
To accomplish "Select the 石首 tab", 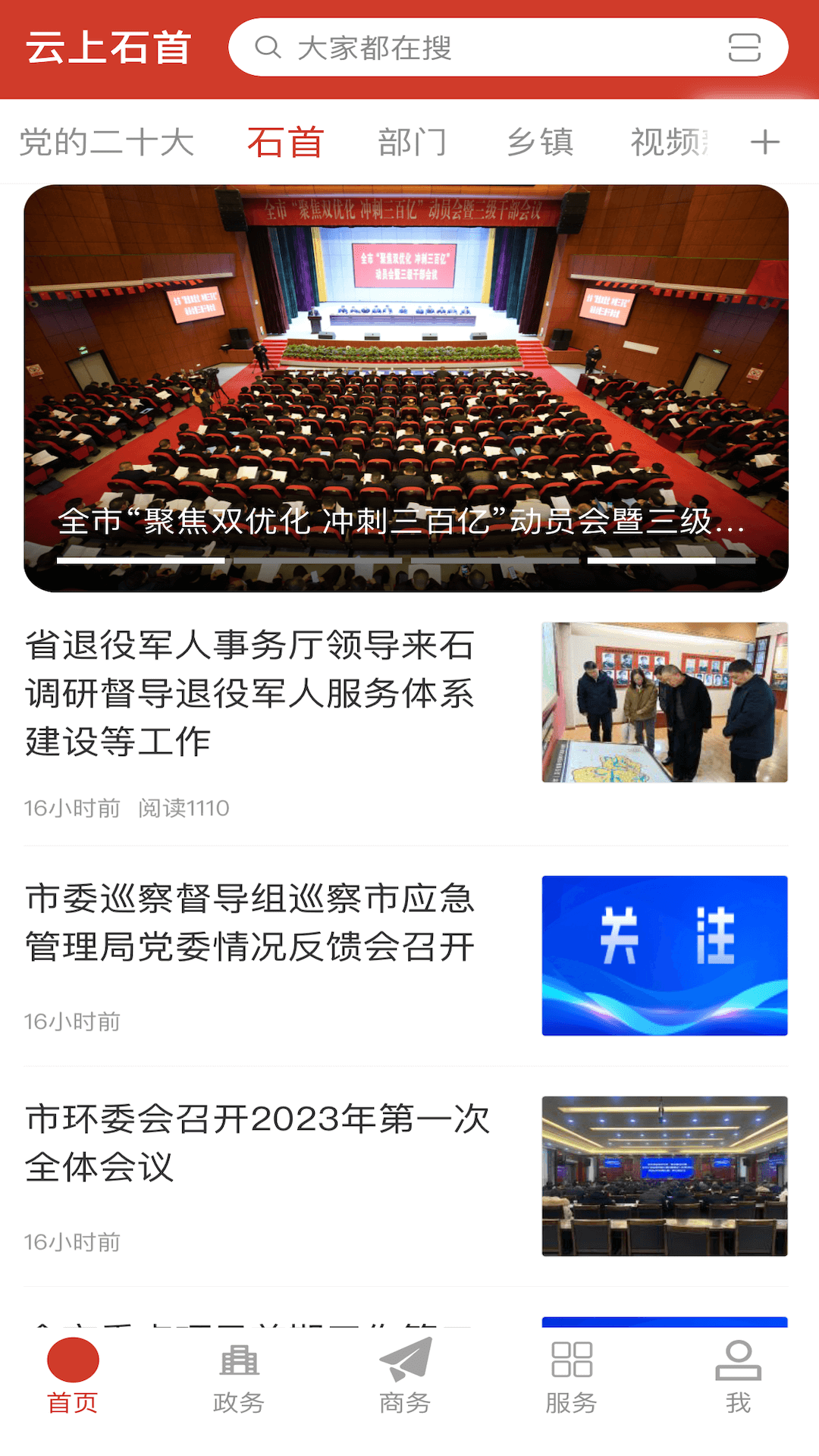I will (x=284, y=141).
